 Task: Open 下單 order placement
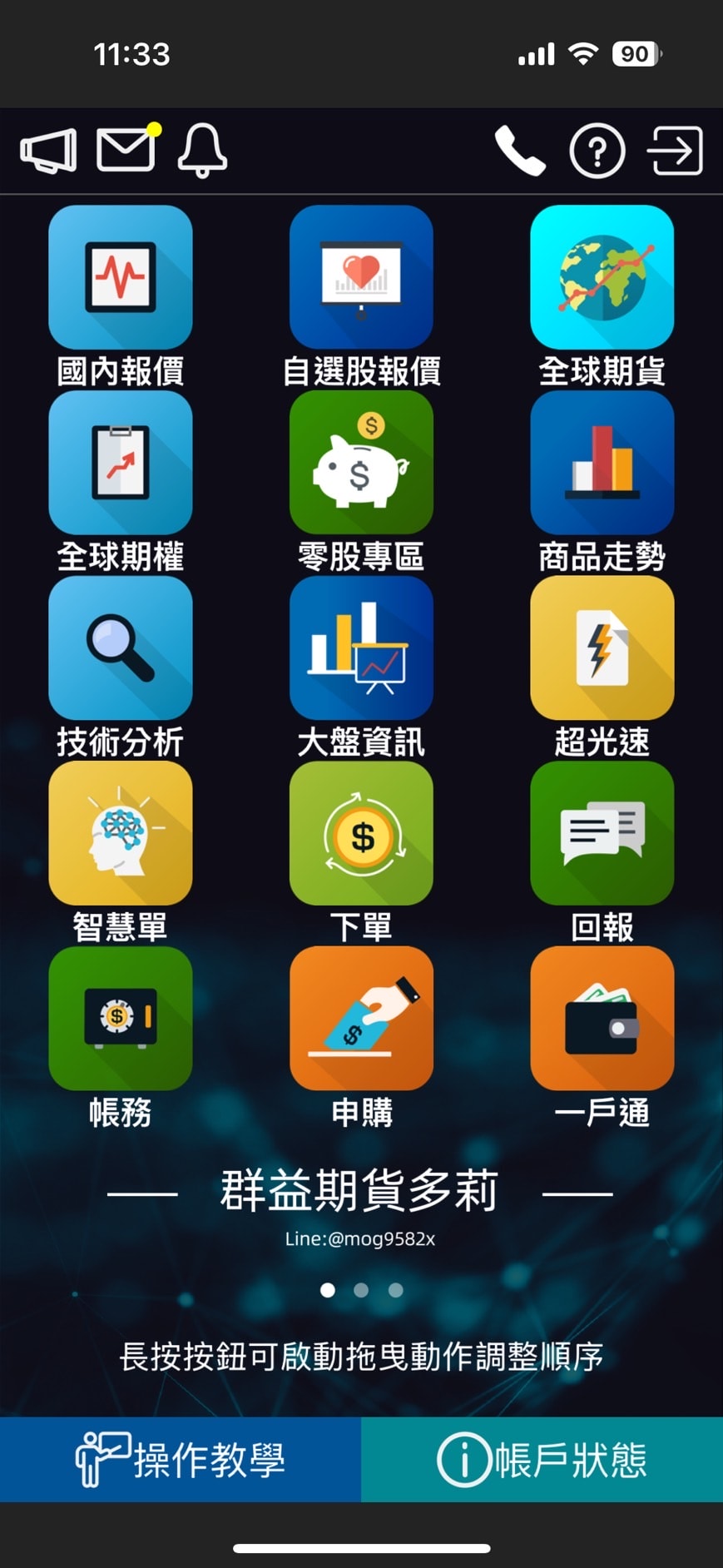[361, 833]
